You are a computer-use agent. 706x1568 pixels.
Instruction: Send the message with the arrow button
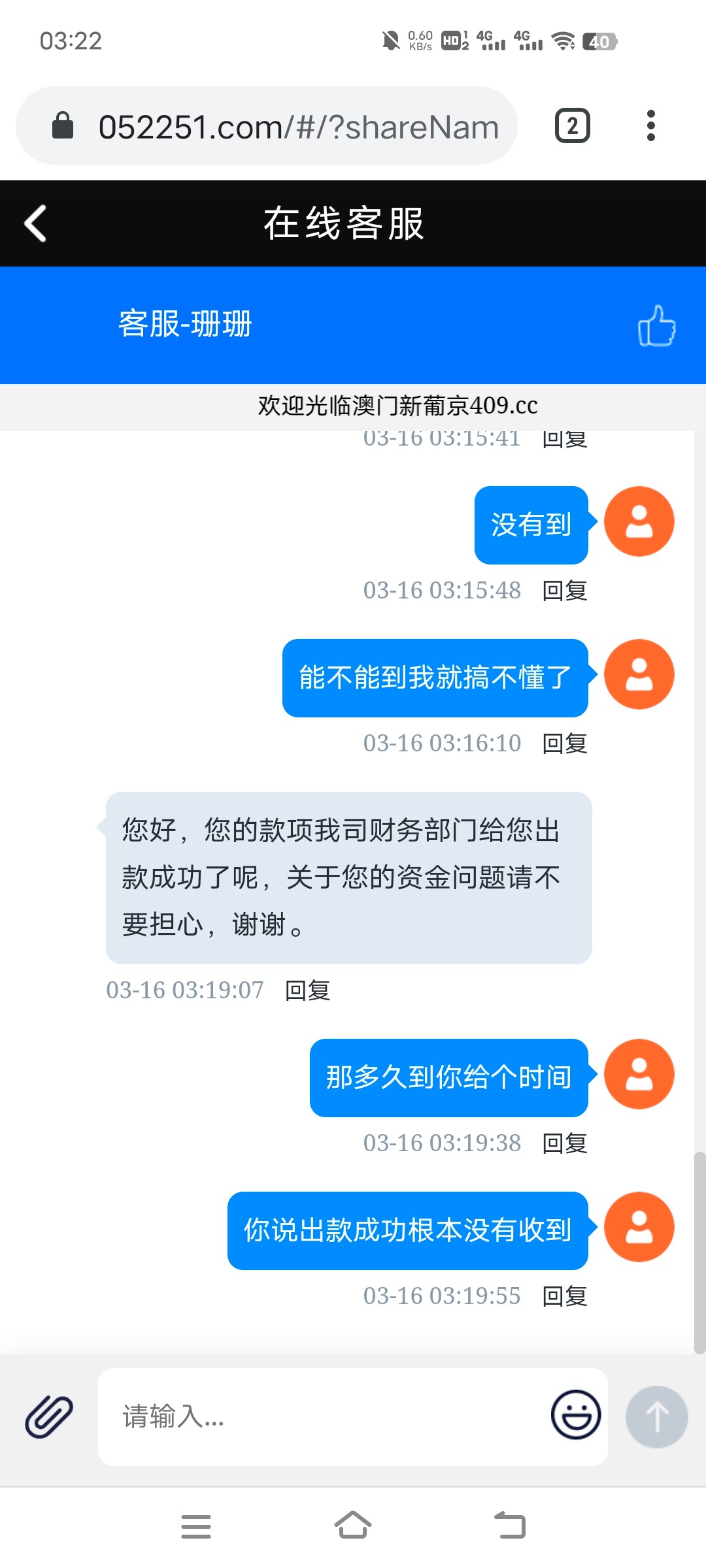point(656,1416)
